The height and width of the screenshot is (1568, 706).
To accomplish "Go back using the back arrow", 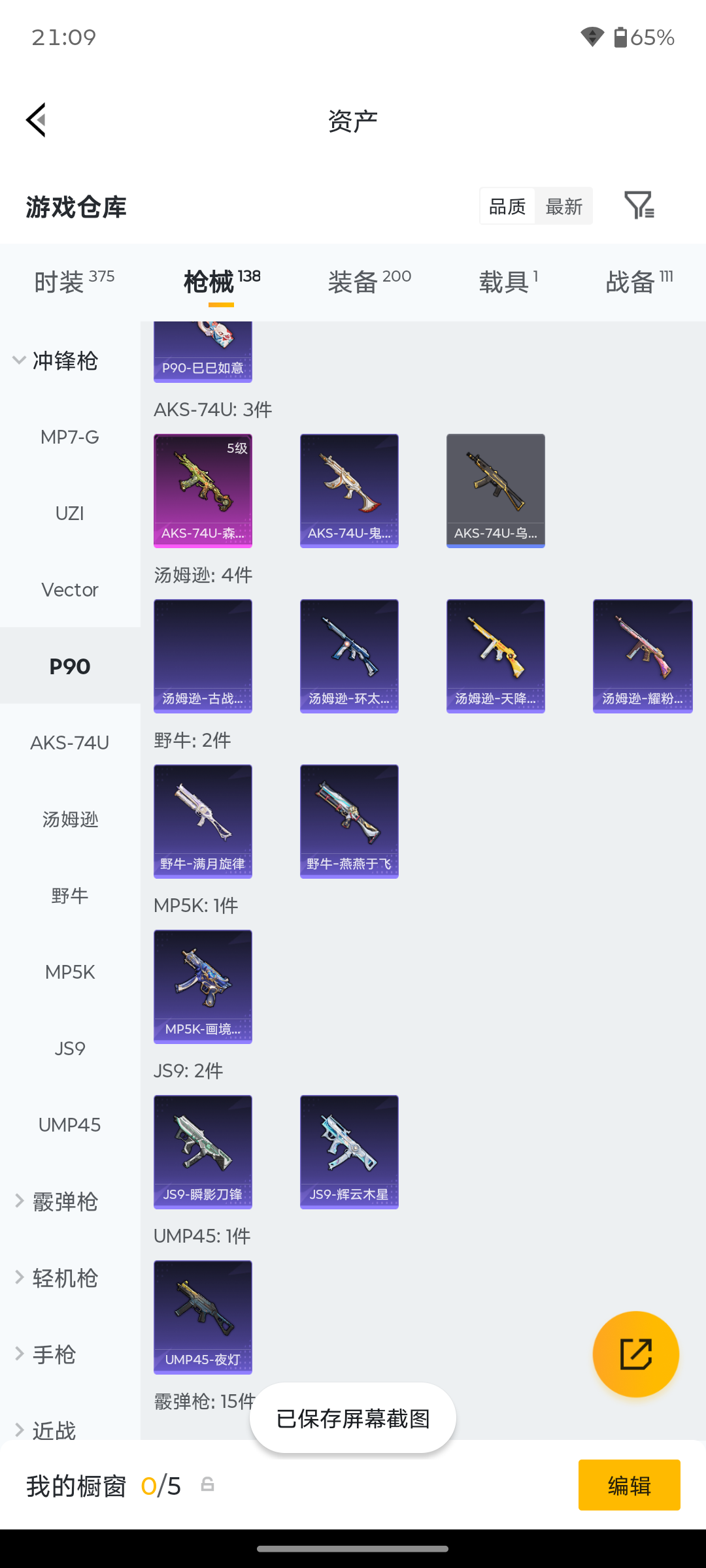I will 37,120.
